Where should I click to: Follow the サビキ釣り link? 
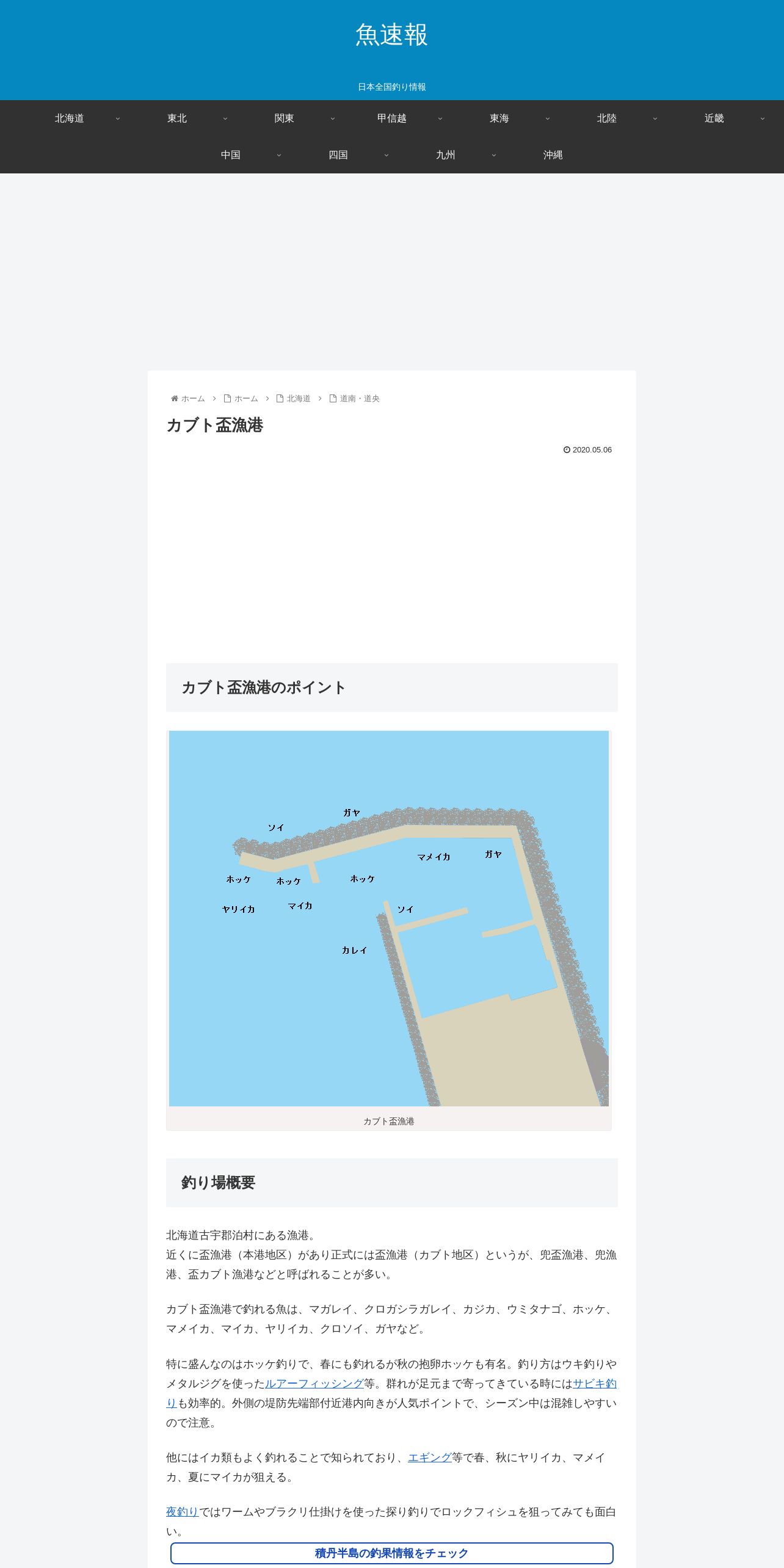point(595,1384)
